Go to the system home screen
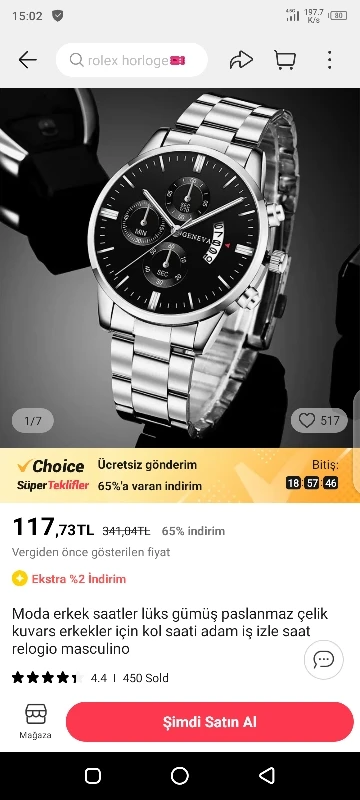 click(x=179, y=776)
